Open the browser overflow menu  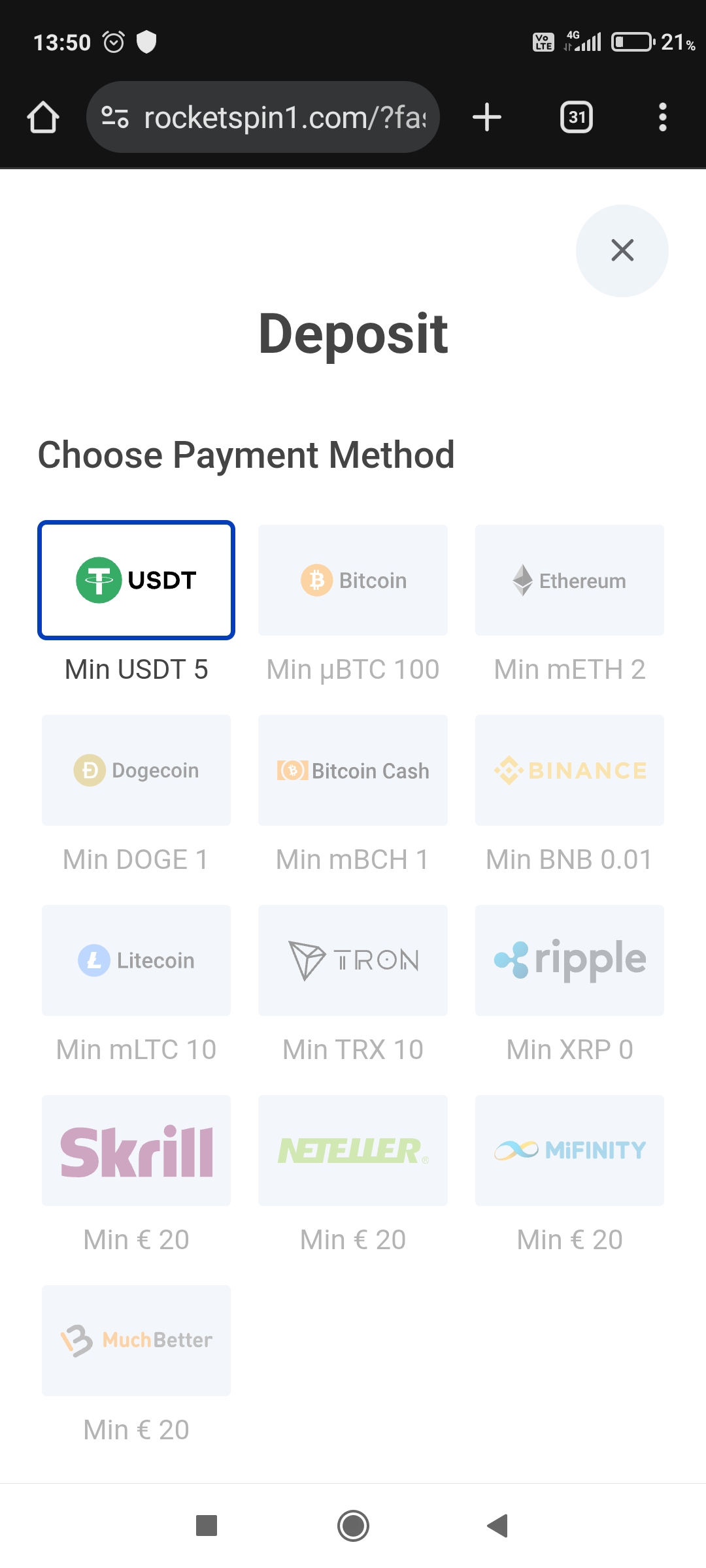coord(662,118)
